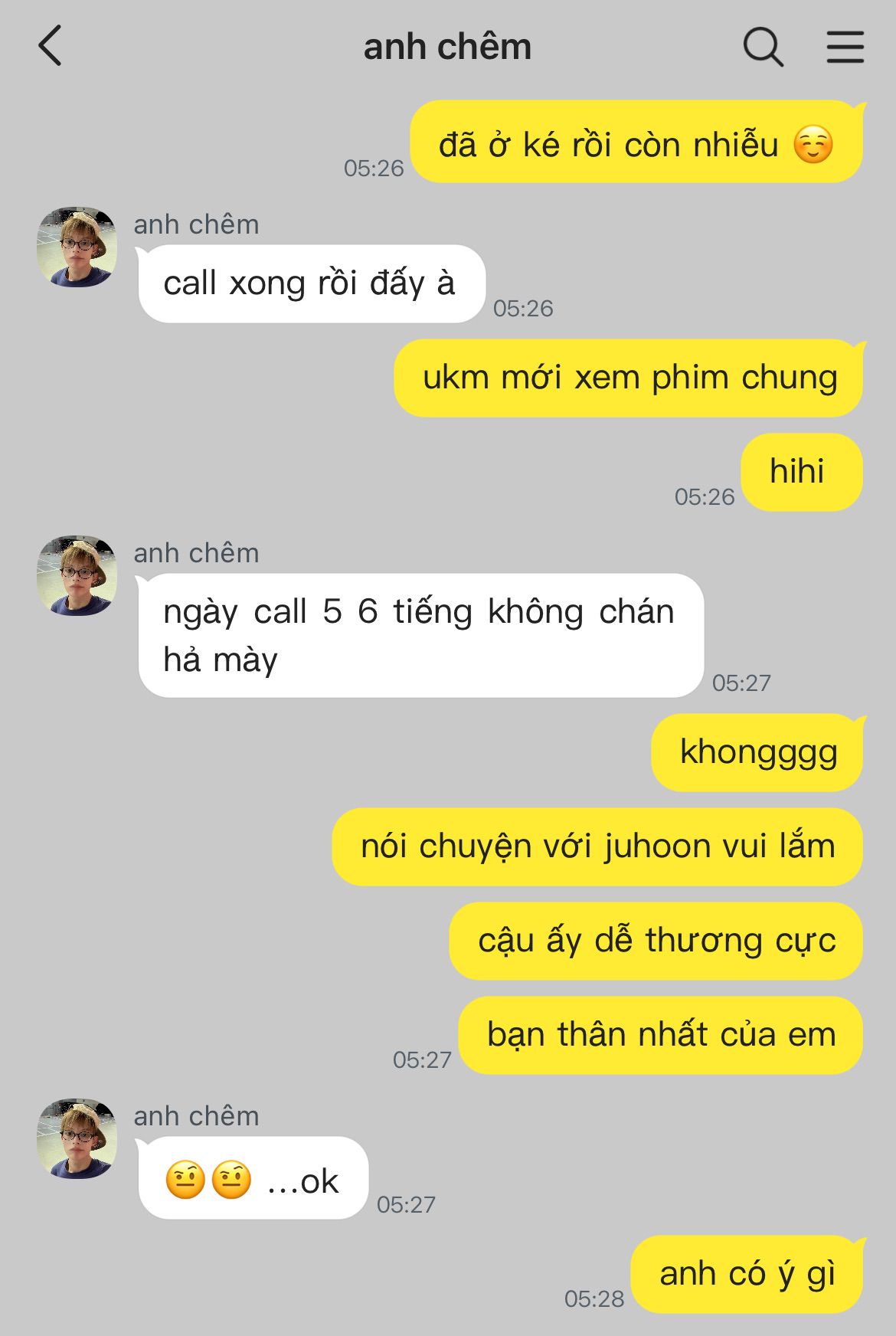Open anh chêm's avatar beside 'call xong rồi đấy à'
The height and width of the screenshot is (1336, 896).
click(77, 247)
